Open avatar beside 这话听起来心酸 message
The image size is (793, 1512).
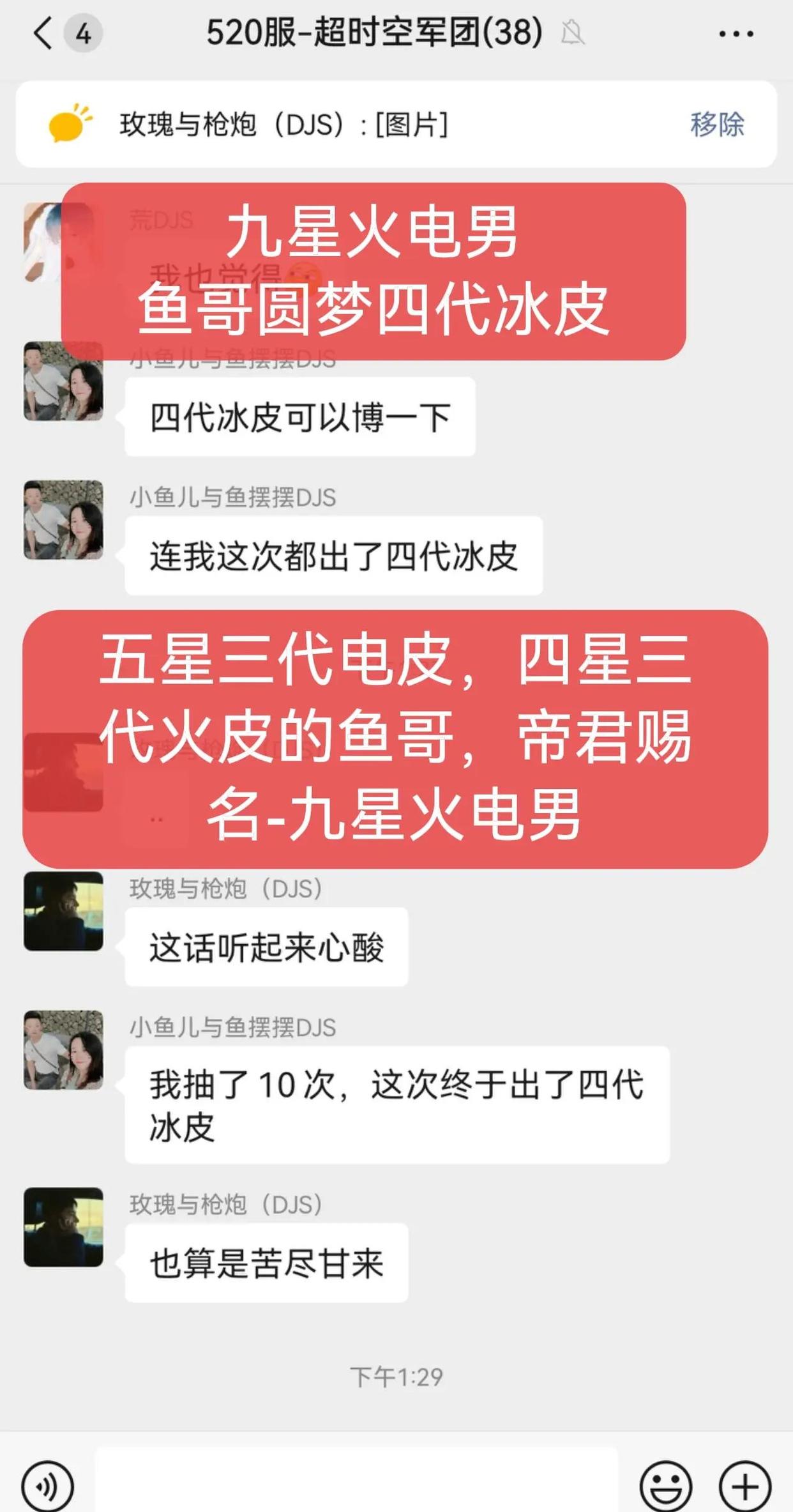63,911
